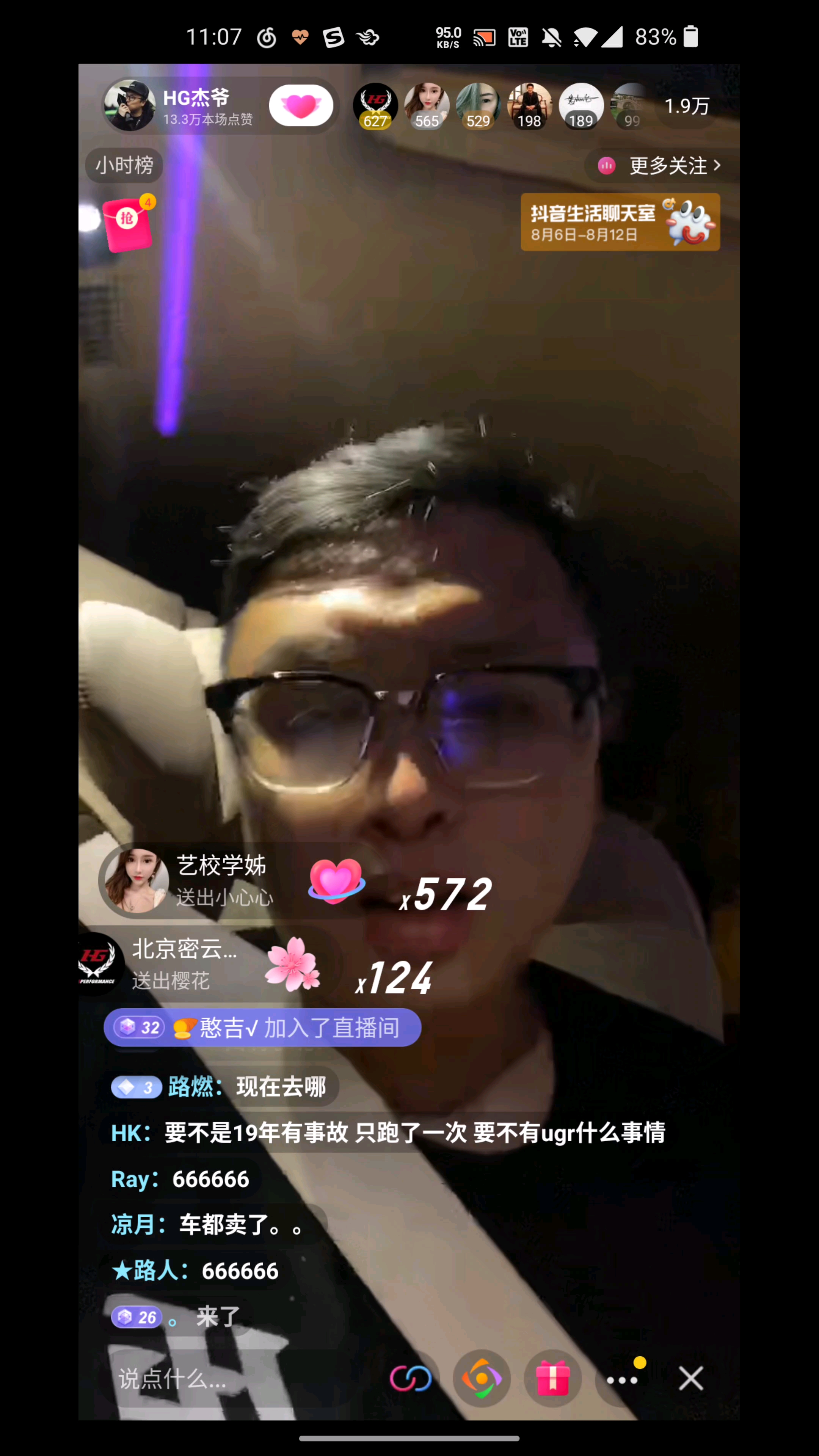Grab the red envelope 抢

point(128,224)
